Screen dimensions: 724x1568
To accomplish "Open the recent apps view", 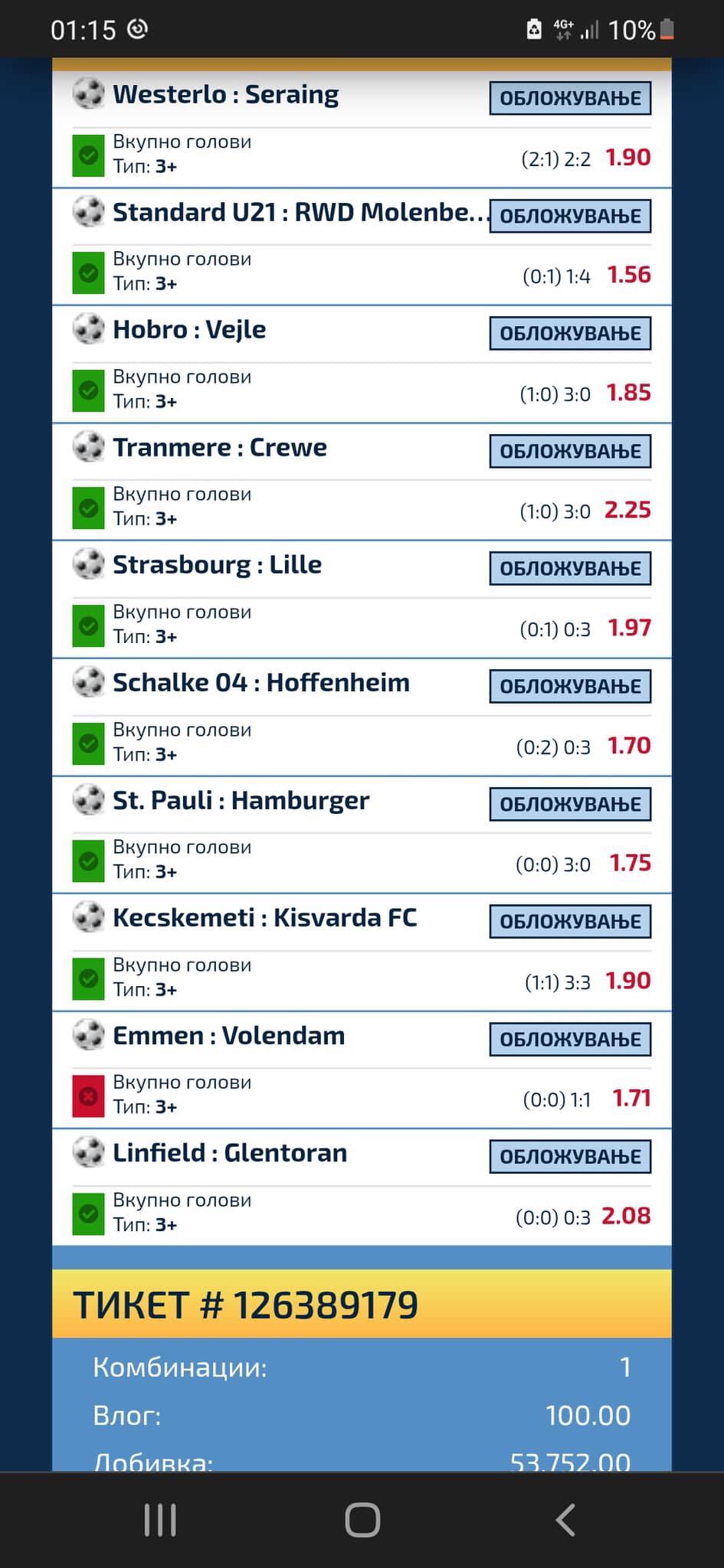I will tap(160, 1520).
